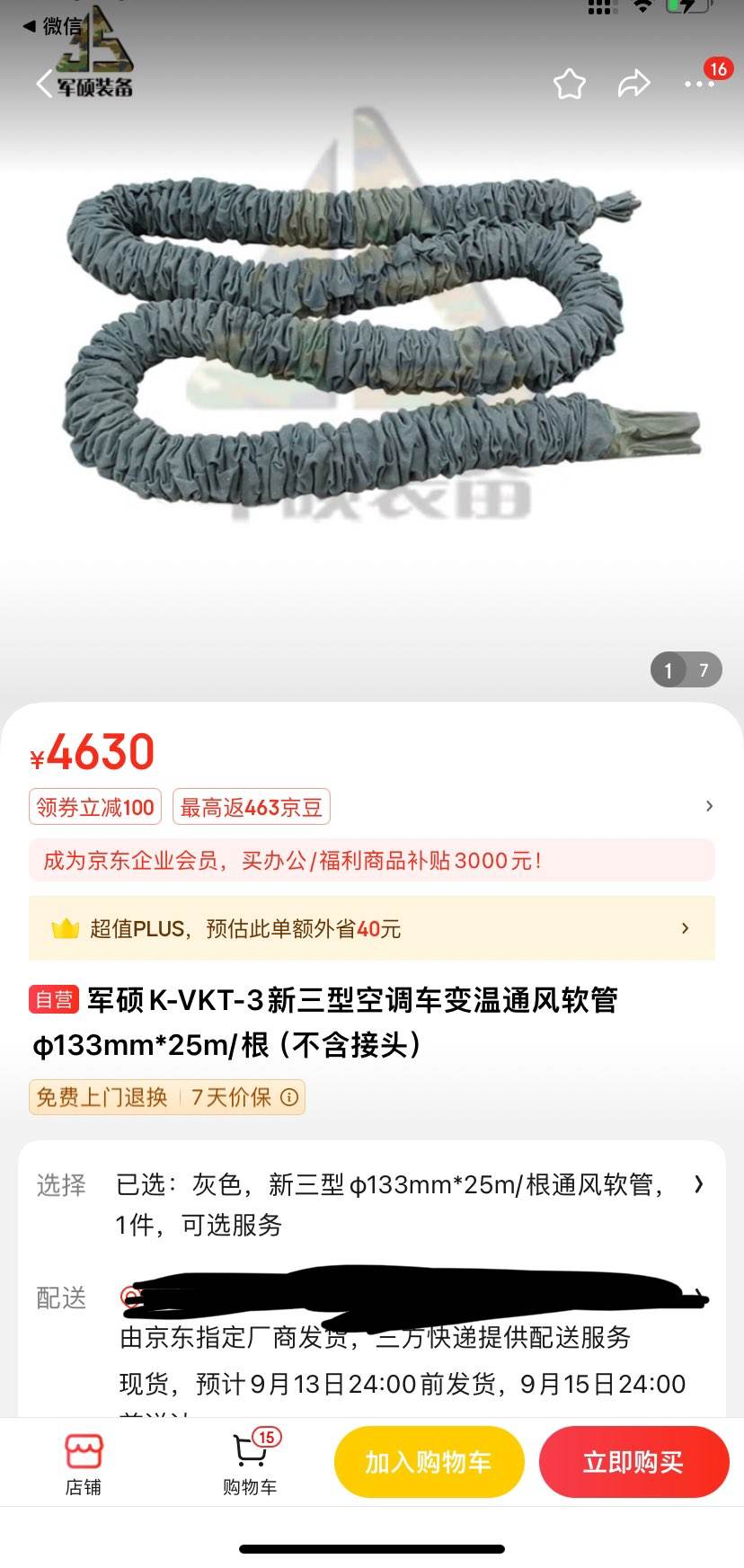Tap the info icon beside 7天价保
744x1568 pixels.
point(288,1097)
